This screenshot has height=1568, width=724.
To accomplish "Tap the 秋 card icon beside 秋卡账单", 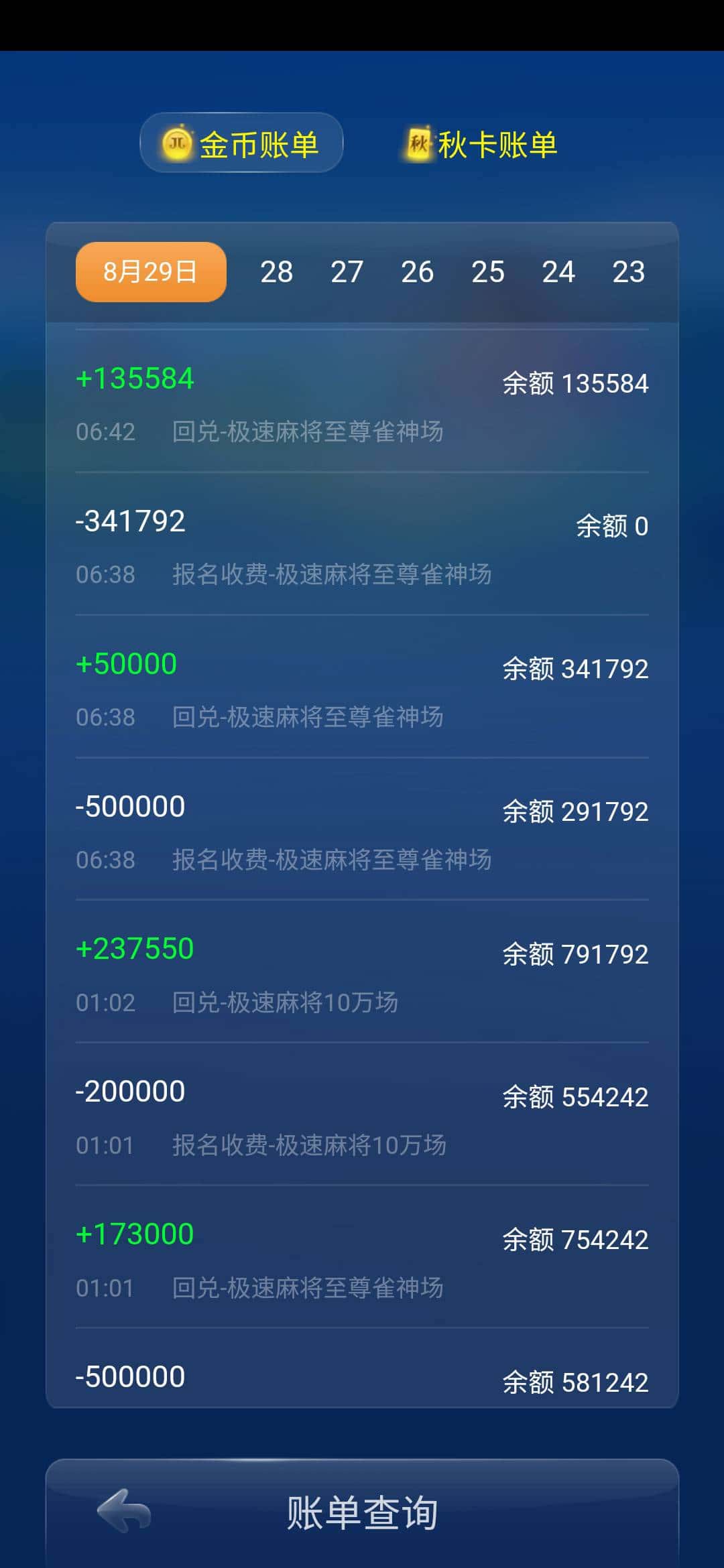I will [x=417, y=143].
